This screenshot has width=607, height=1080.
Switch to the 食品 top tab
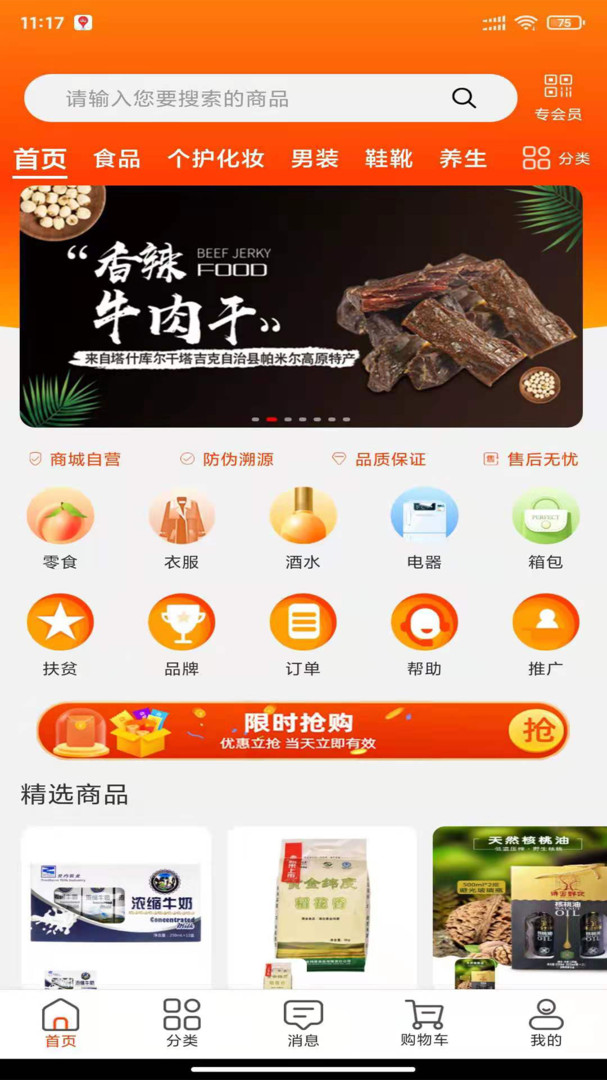click(117, 159)
